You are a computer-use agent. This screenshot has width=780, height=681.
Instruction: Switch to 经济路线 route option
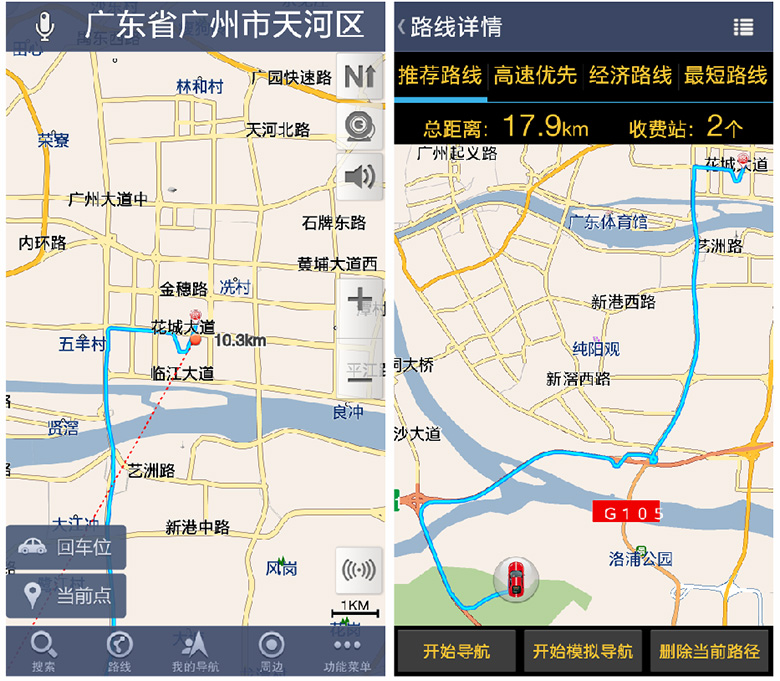tap(630, 76)
